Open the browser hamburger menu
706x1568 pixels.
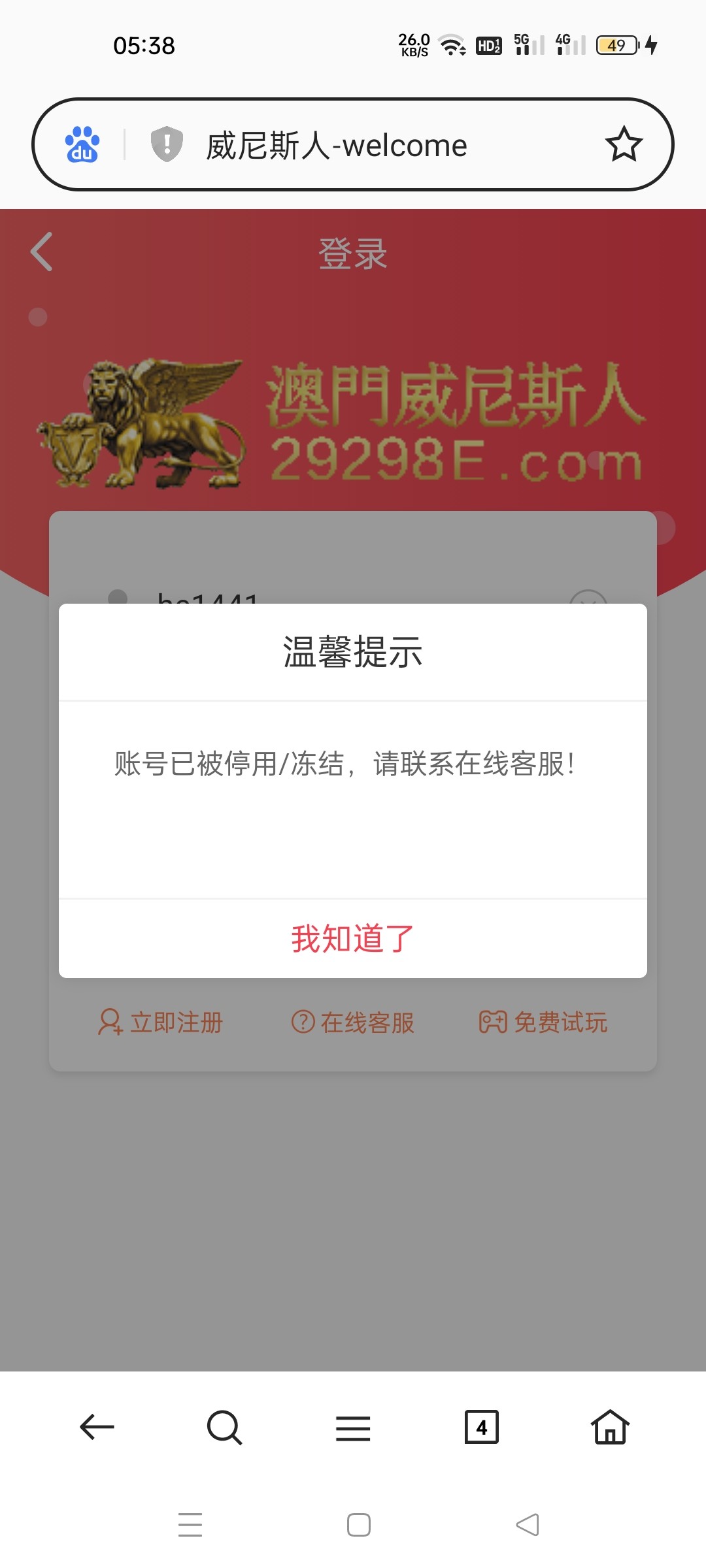click(x=353, y=1428)
